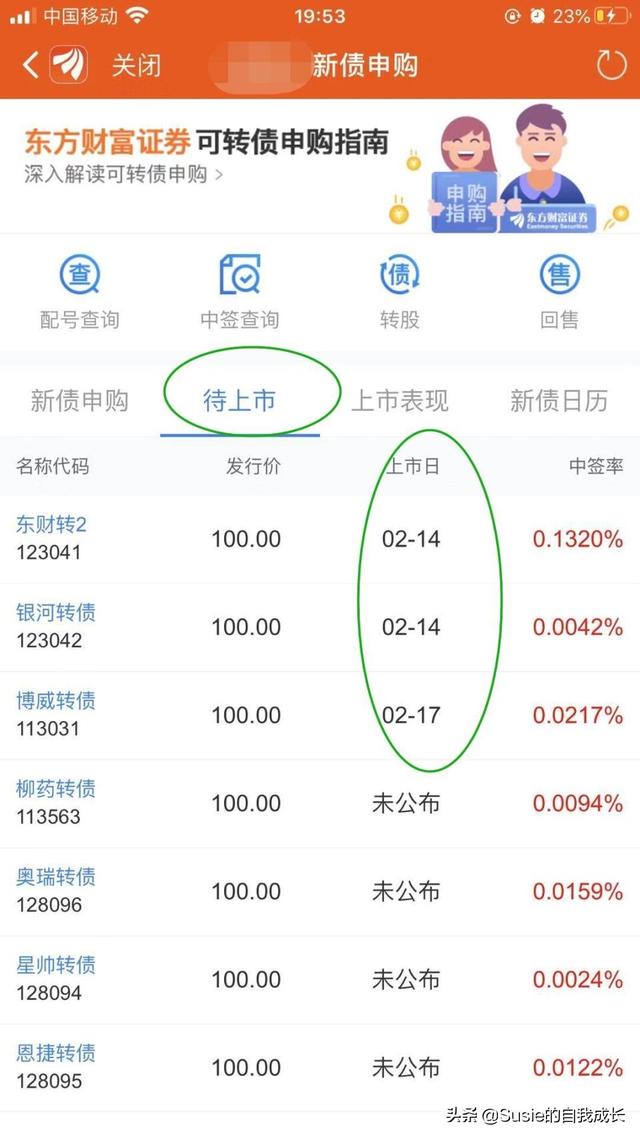Open the 银河转债 bond row
Viewport: 640px width, 1138px height.
320,627
